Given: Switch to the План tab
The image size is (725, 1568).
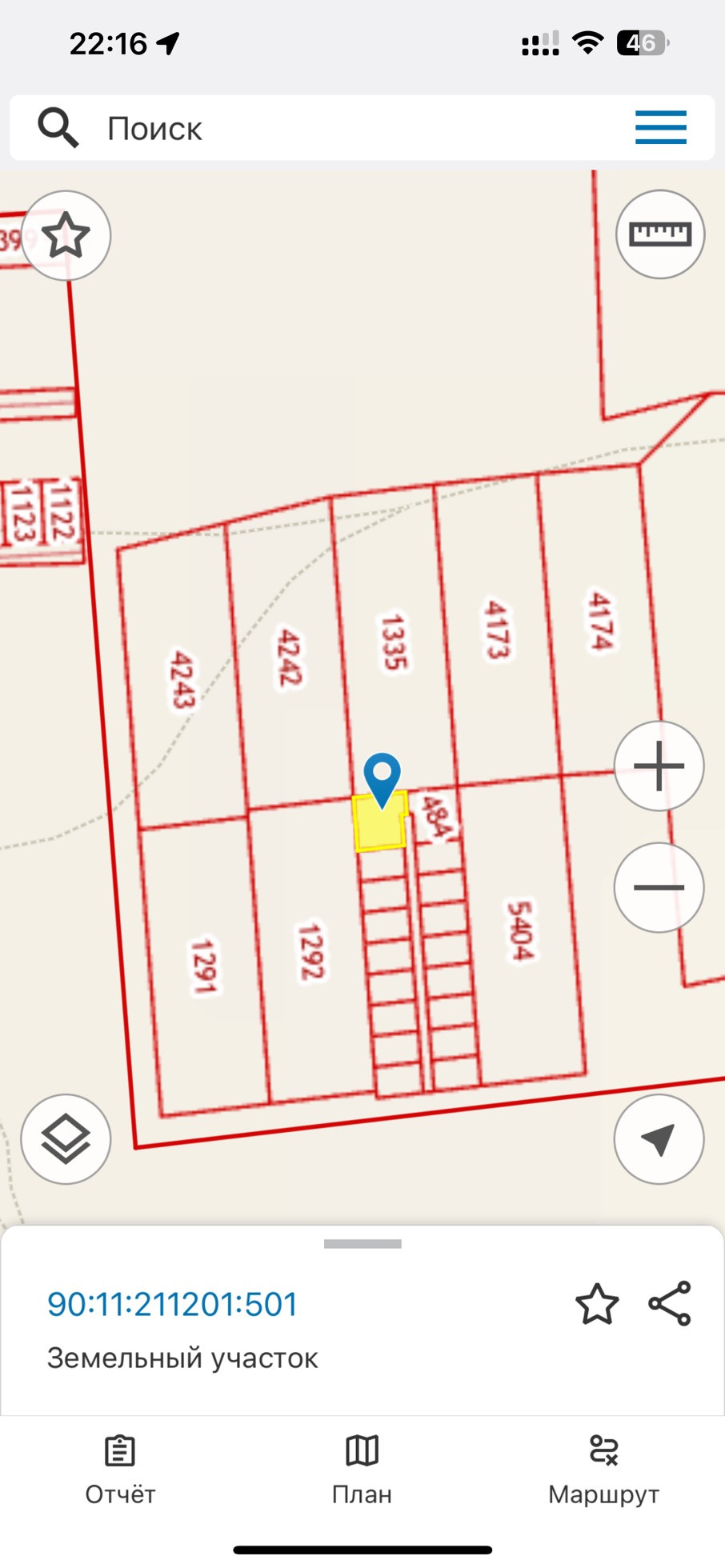Looking at the screenshot, I should coord(362,1470).
